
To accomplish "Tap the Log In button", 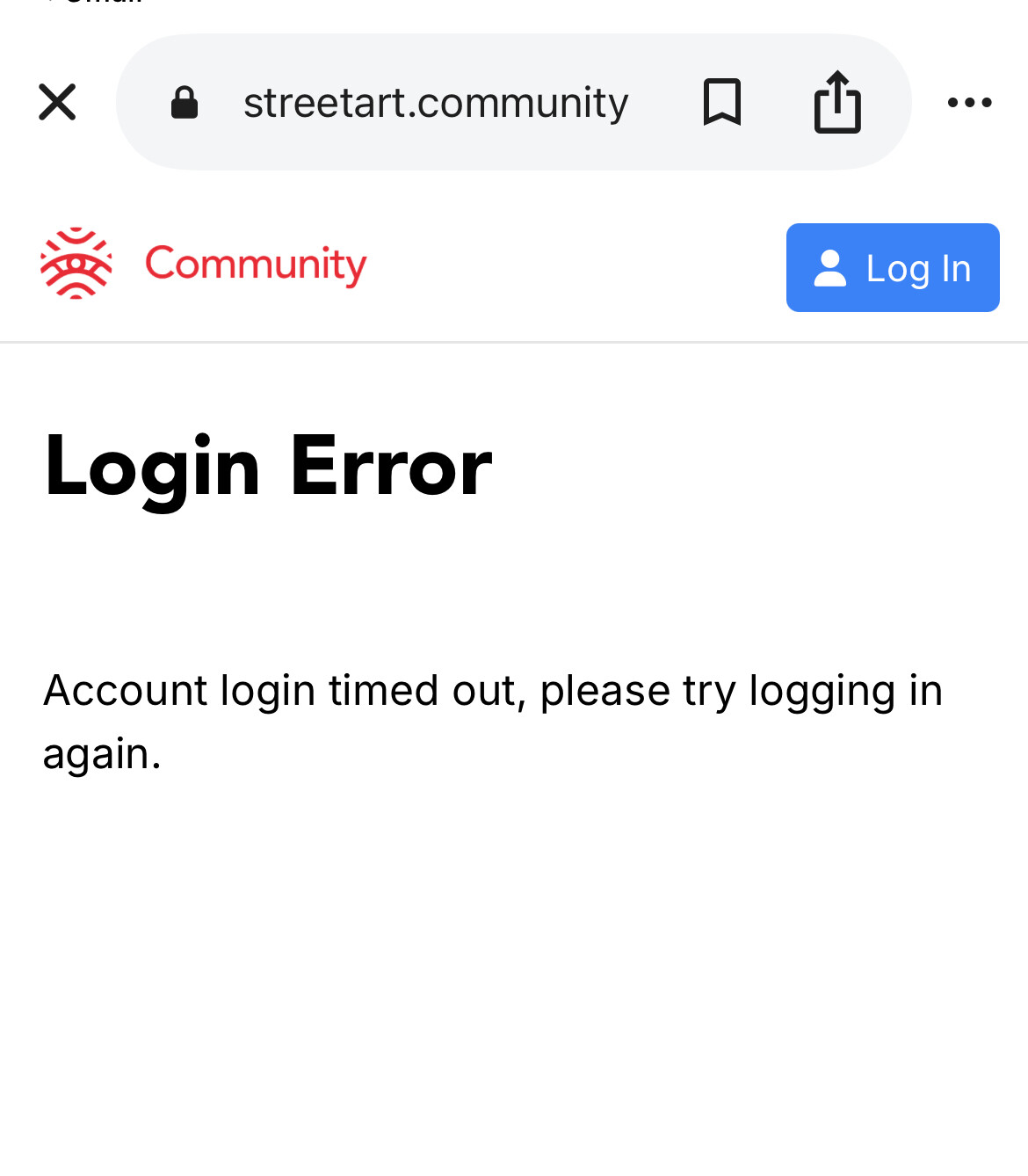I will [892, 268].
